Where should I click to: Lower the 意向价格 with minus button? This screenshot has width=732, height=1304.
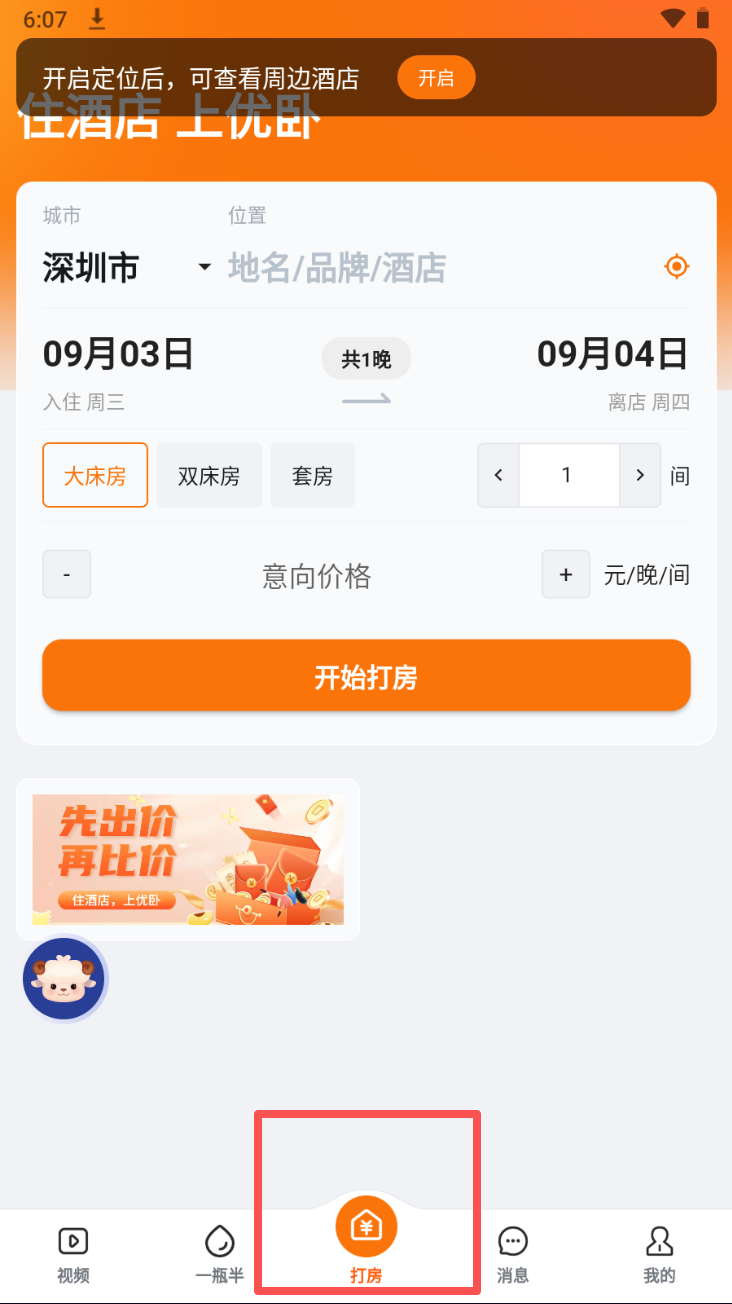pyautogui.click(x=66, y=575)
